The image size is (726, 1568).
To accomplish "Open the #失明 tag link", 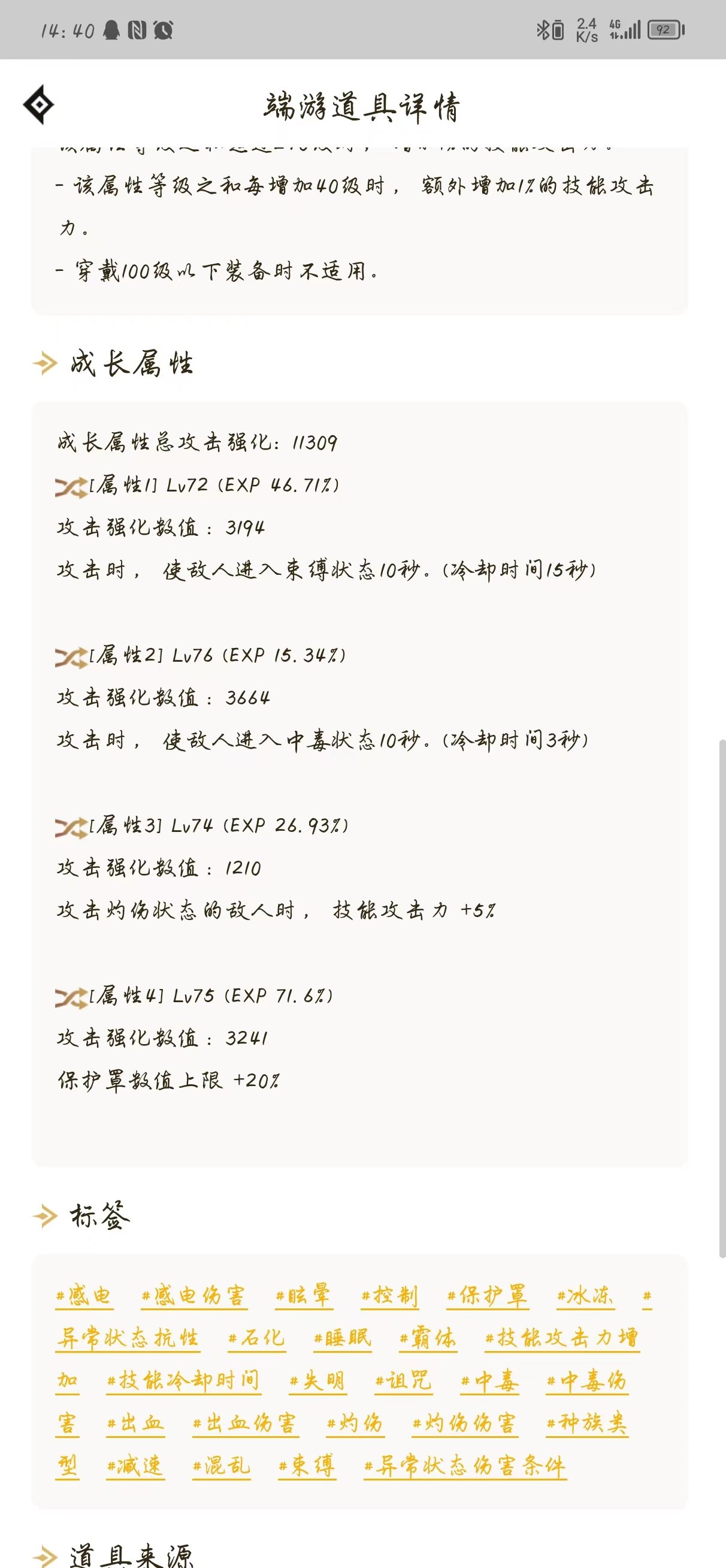I will pos(318,1380).
